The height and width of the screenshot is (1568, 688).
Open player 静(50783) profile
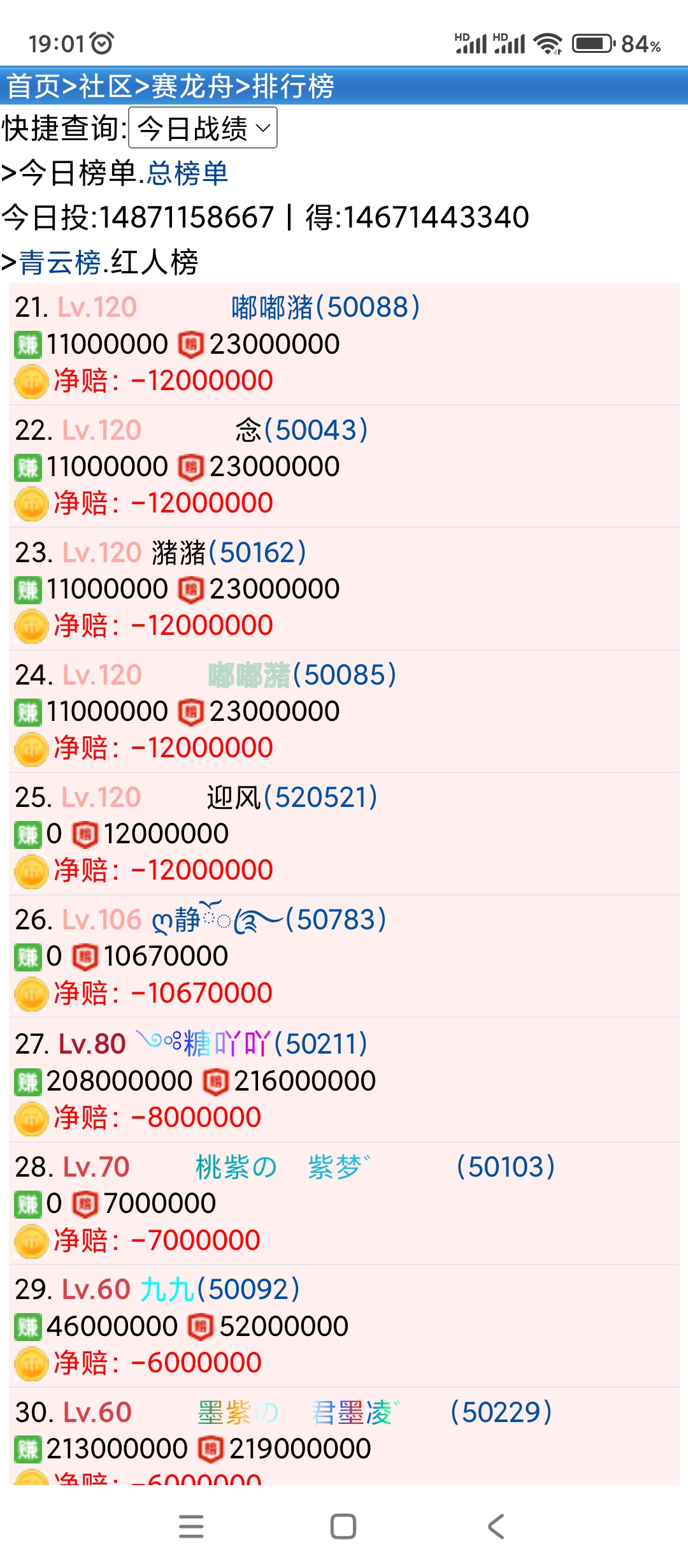coord(269,920)
